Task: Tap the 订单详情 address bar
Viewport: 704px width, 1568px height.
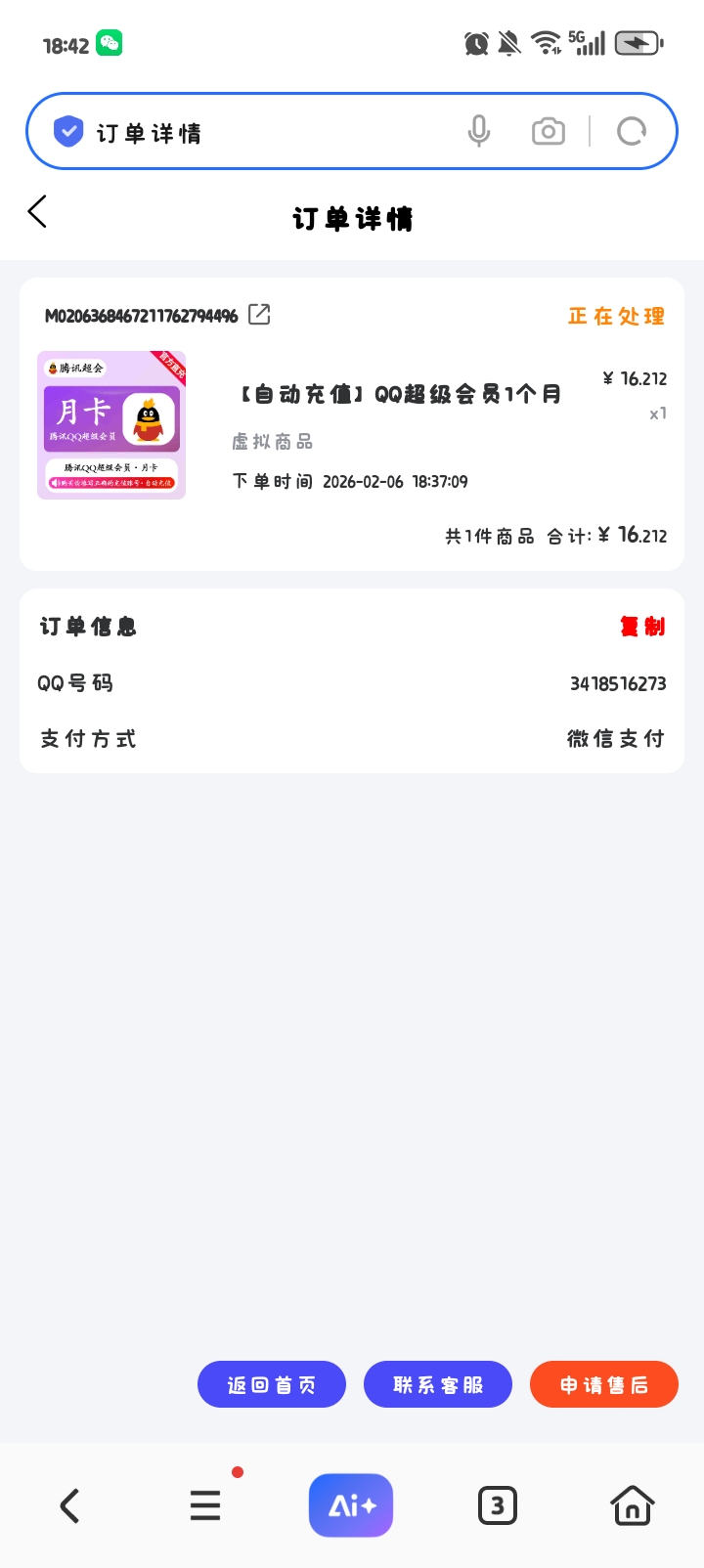Action: (x=264, y=132)
